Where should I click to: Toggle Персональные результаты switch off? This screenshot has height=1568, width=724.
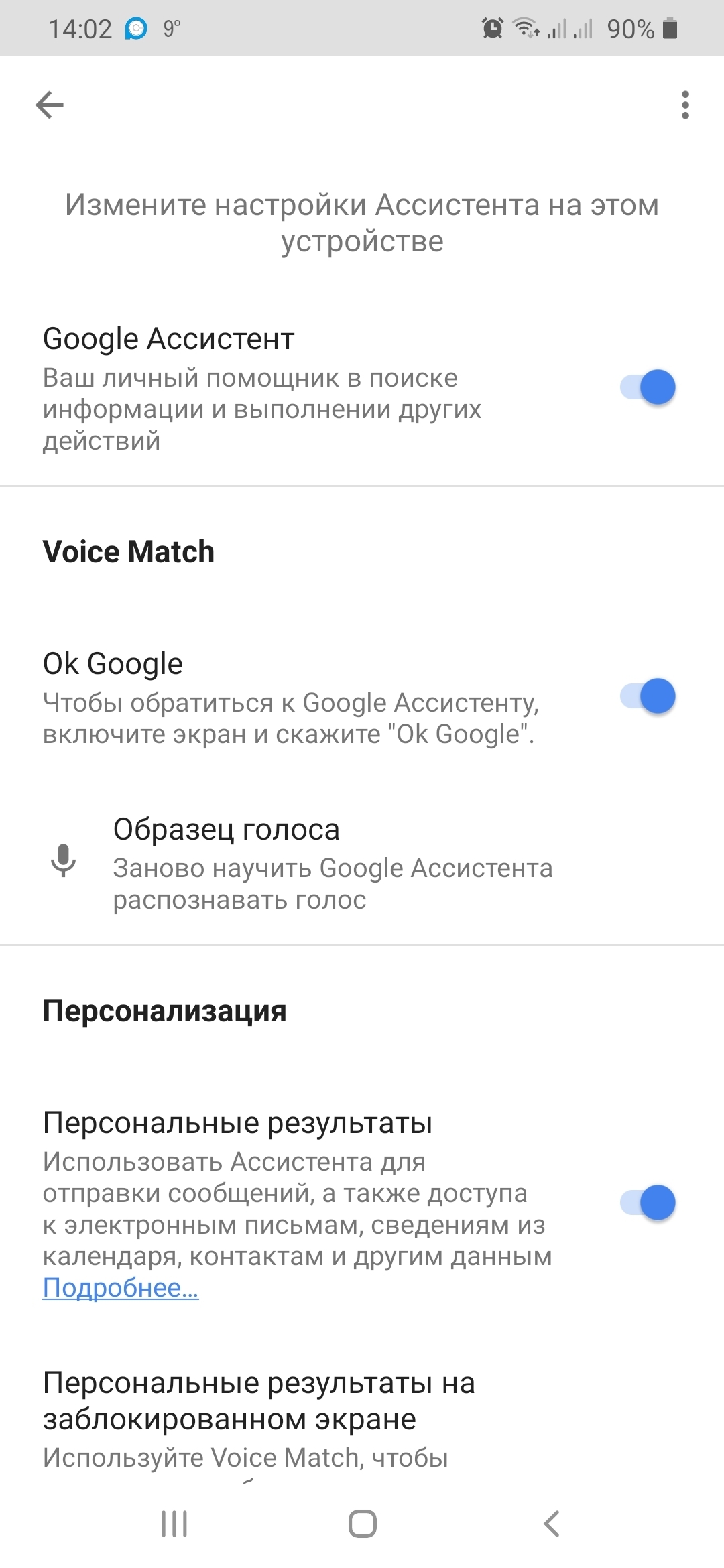pos(647,1203)
